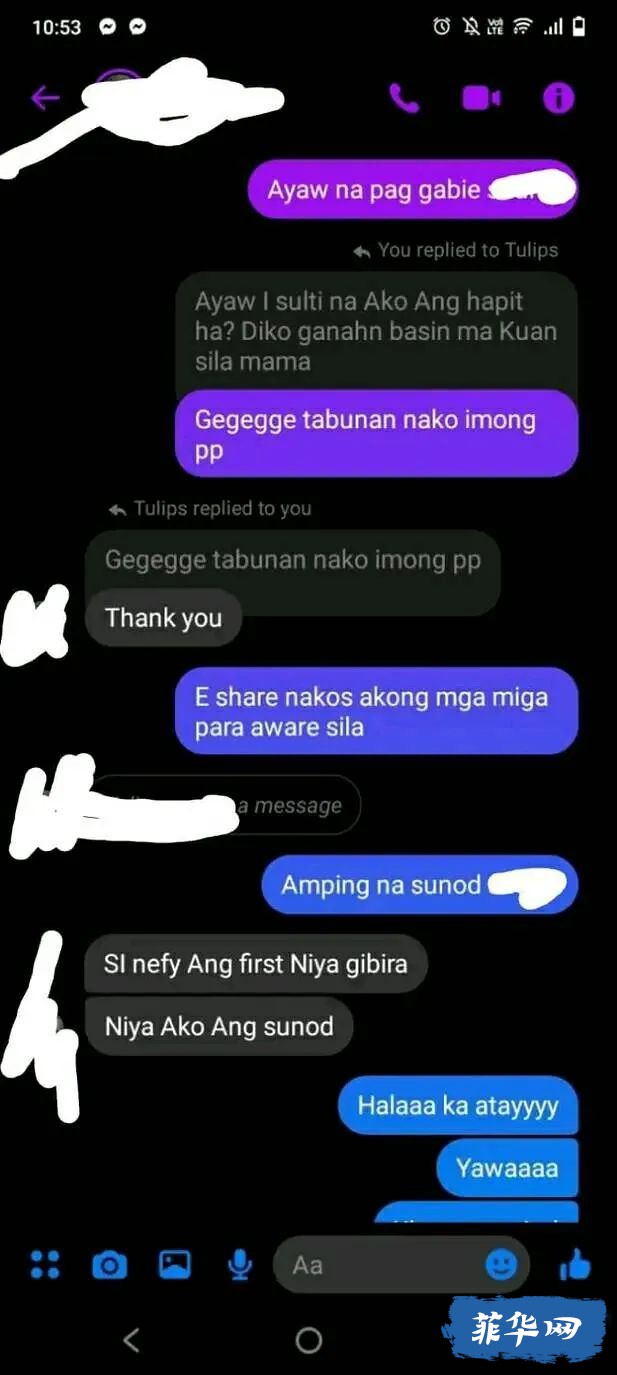Open the emoji picker

tap(501, 1265)
